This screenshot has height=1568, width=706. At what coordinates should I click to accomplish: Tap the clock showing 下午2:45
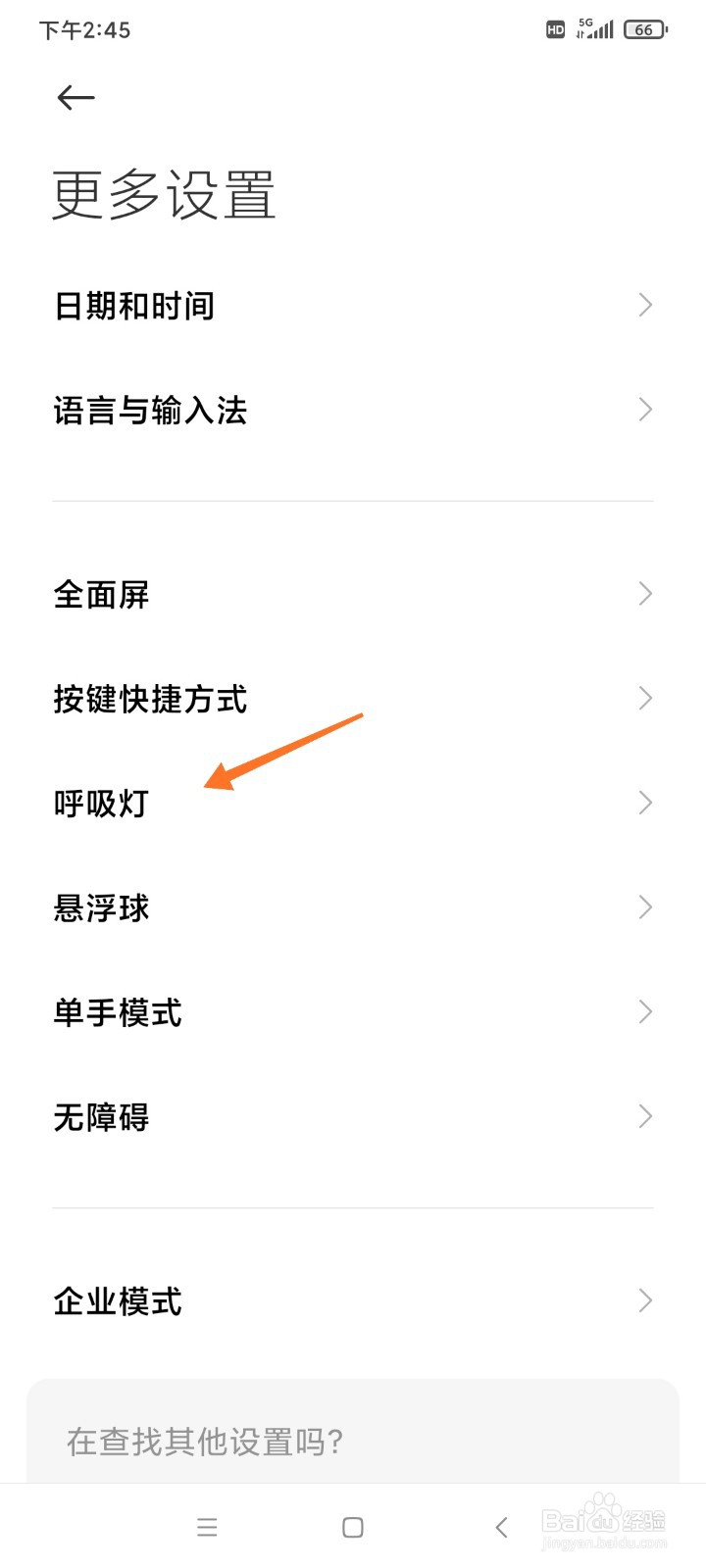point(86,30)
